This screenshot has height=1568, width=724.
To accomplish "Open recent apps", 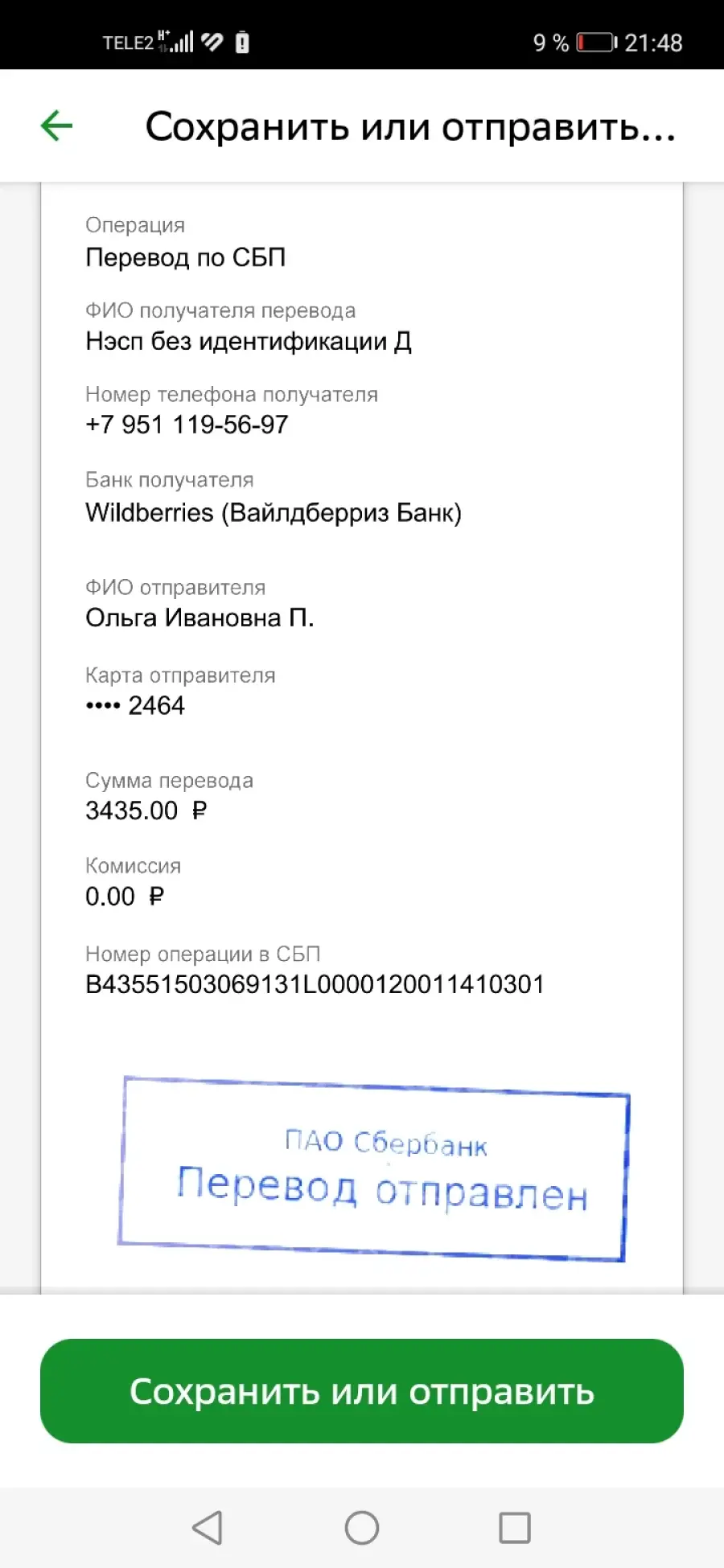I will 515,1528.
